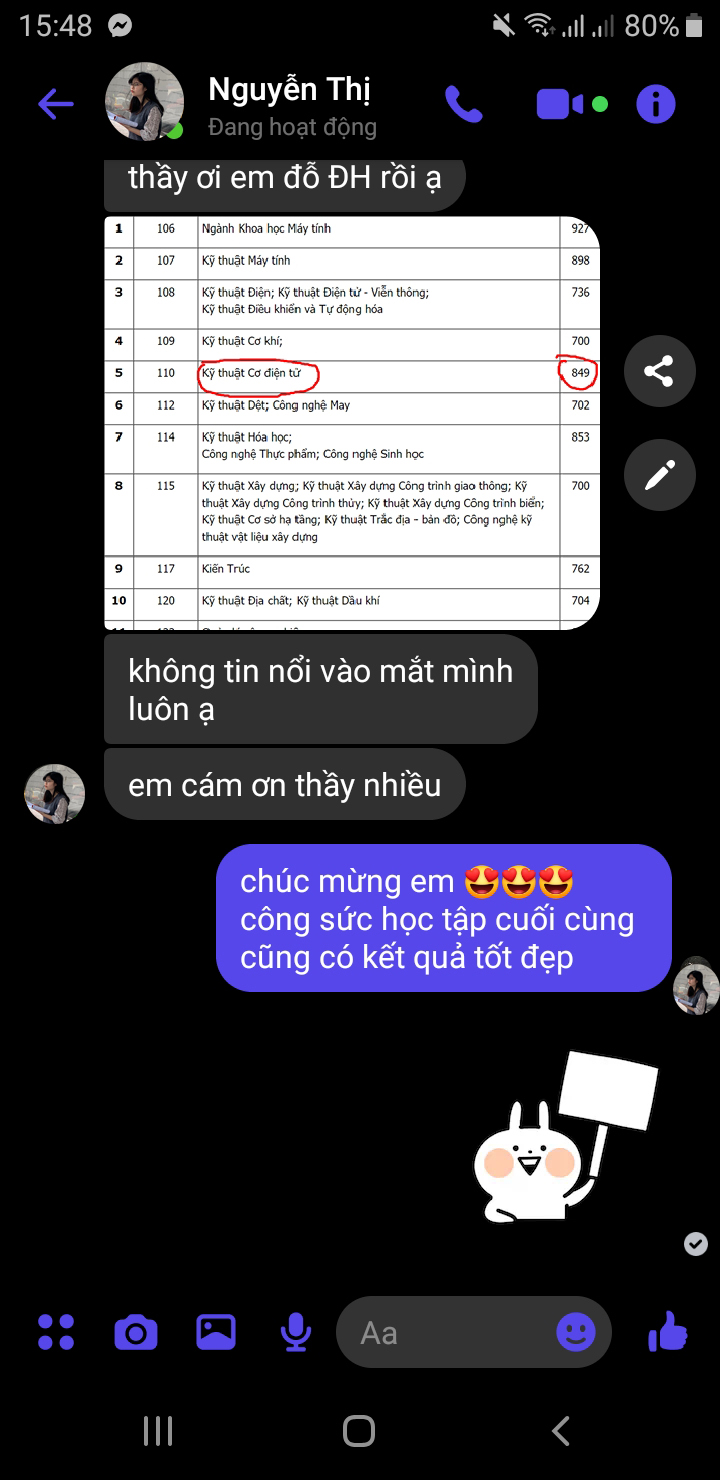Open the emoji picker in message box
This screenshot has height=1480, width=720.
(576, 1332)
